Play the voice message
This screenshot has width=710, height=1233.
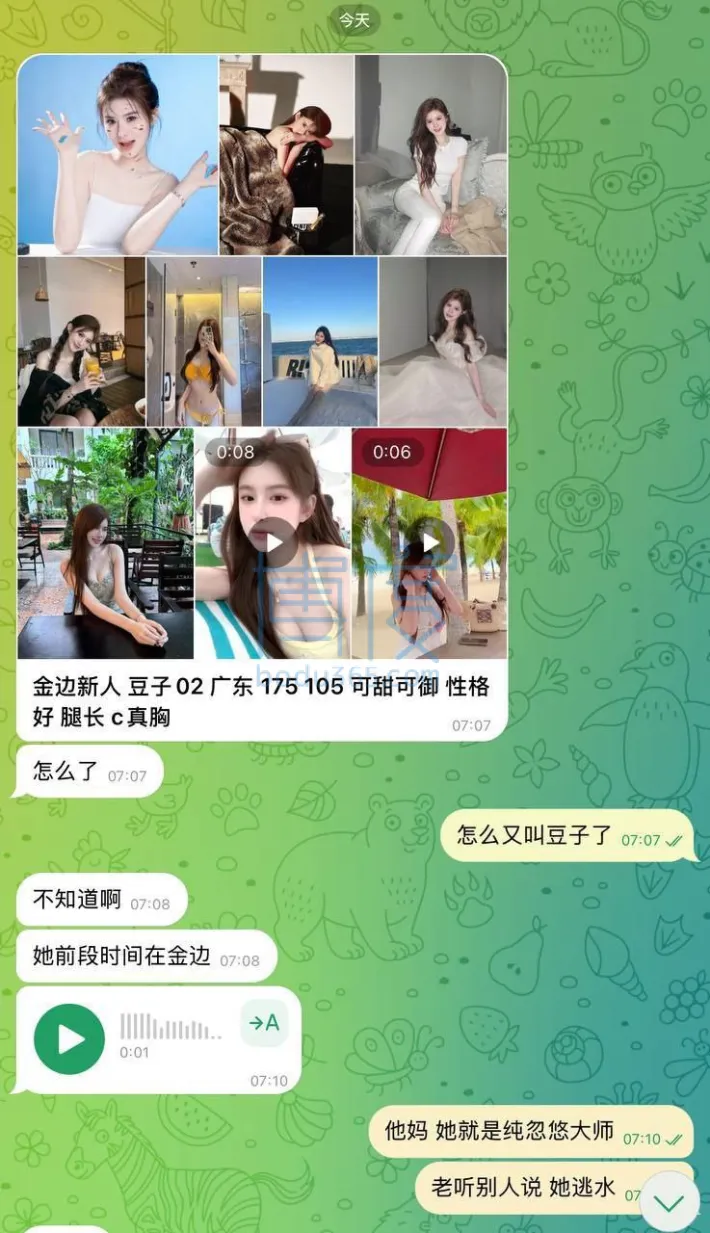pos(69,1039)
